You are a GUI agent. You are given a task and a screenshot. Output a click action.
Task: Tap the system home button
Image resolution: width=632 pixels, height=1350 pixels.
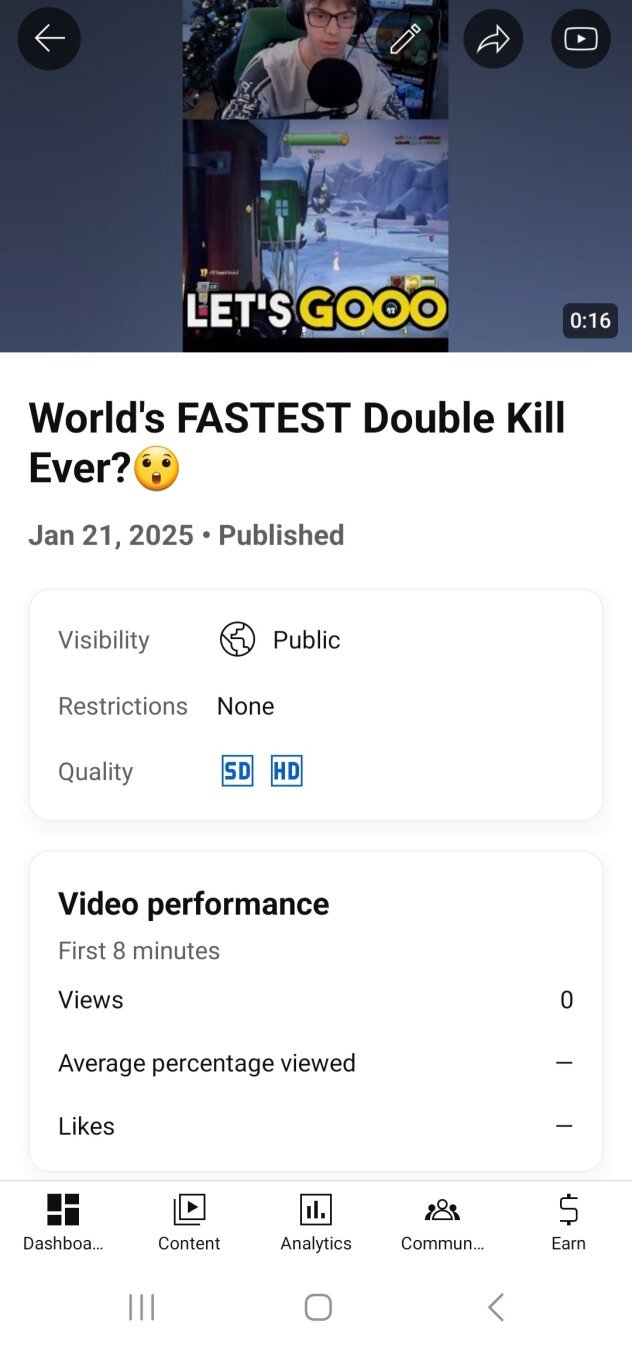pos(318,1307)
